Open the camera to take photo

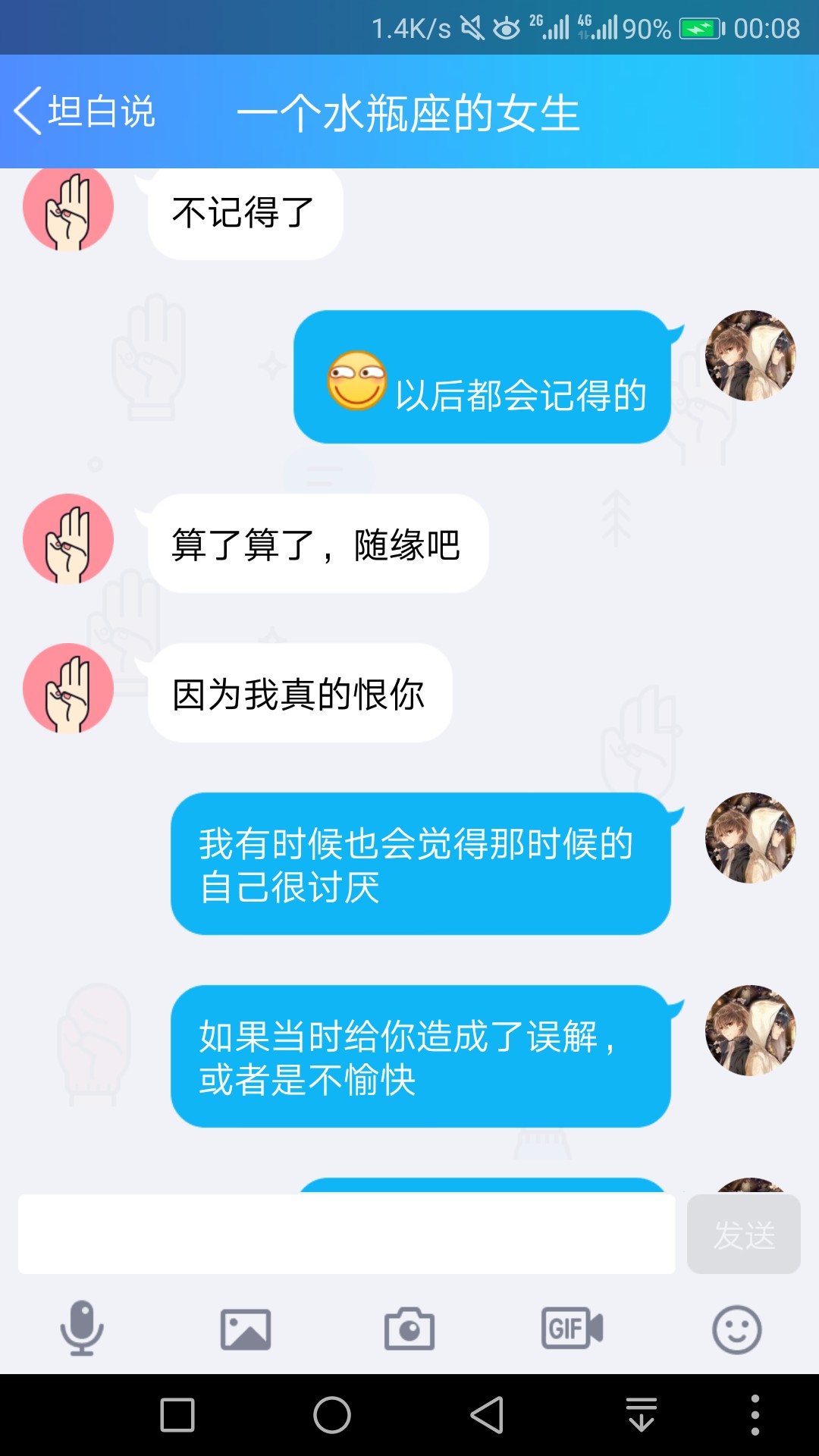click(409, 1329)
